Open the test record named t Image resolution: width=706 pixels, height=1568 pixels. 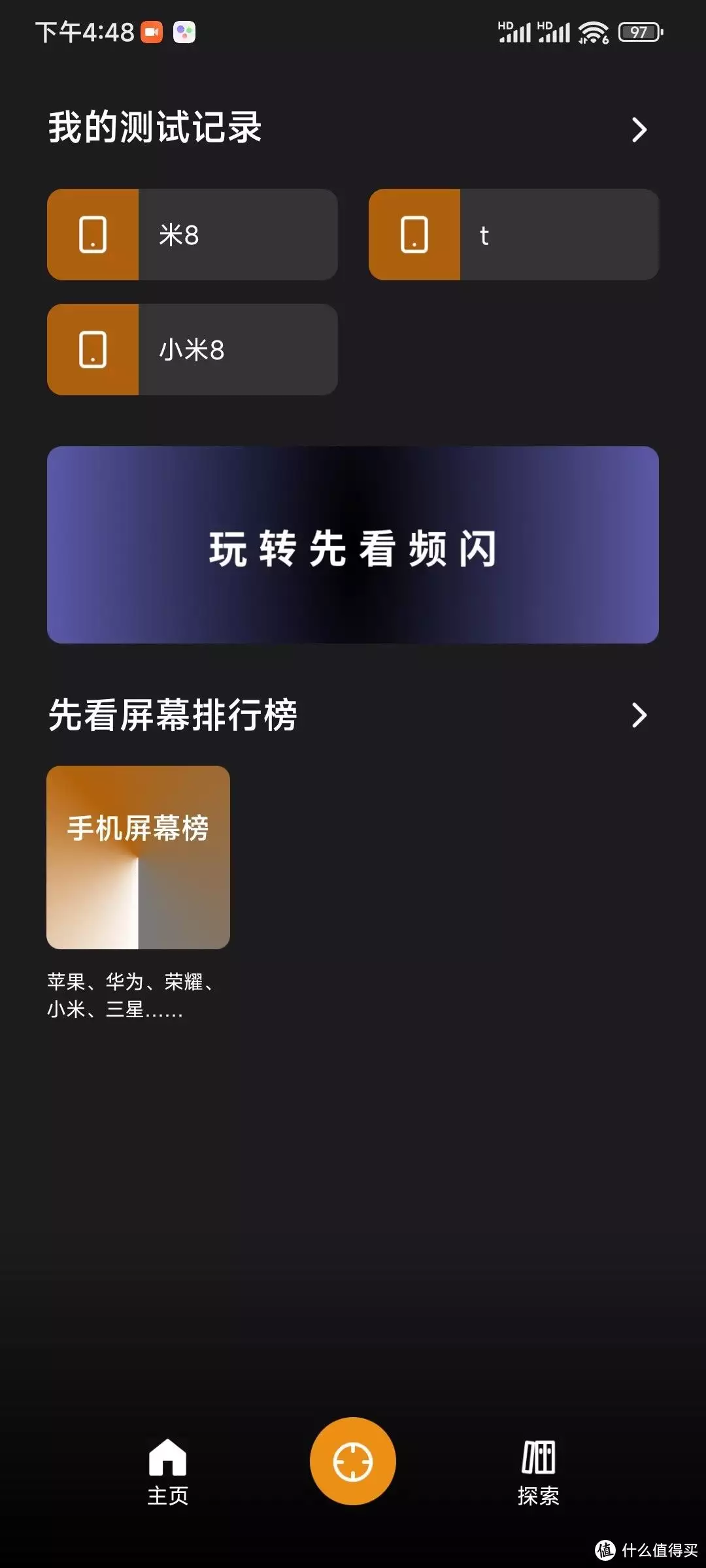click(514, 235)
